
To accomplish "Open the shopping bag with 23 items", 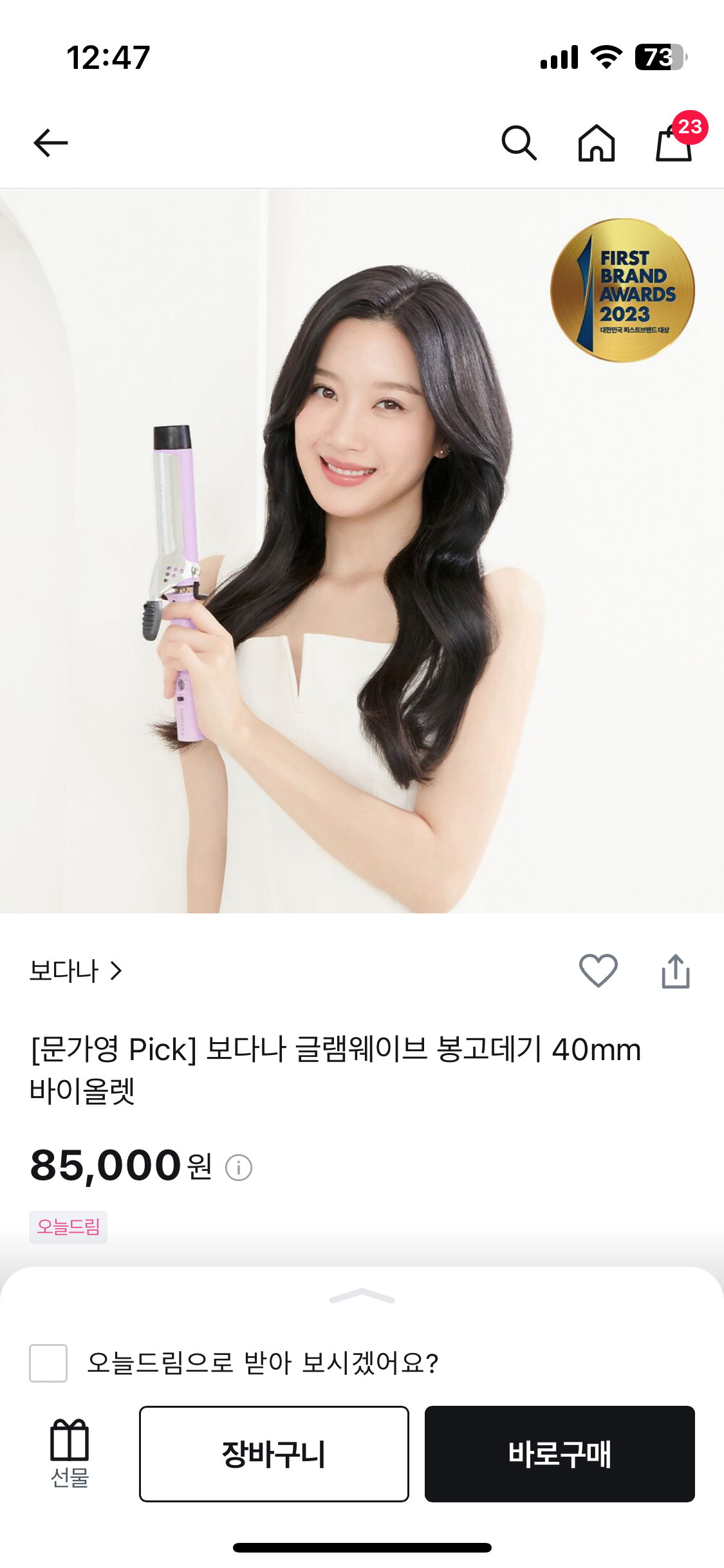I will (674, 142).
